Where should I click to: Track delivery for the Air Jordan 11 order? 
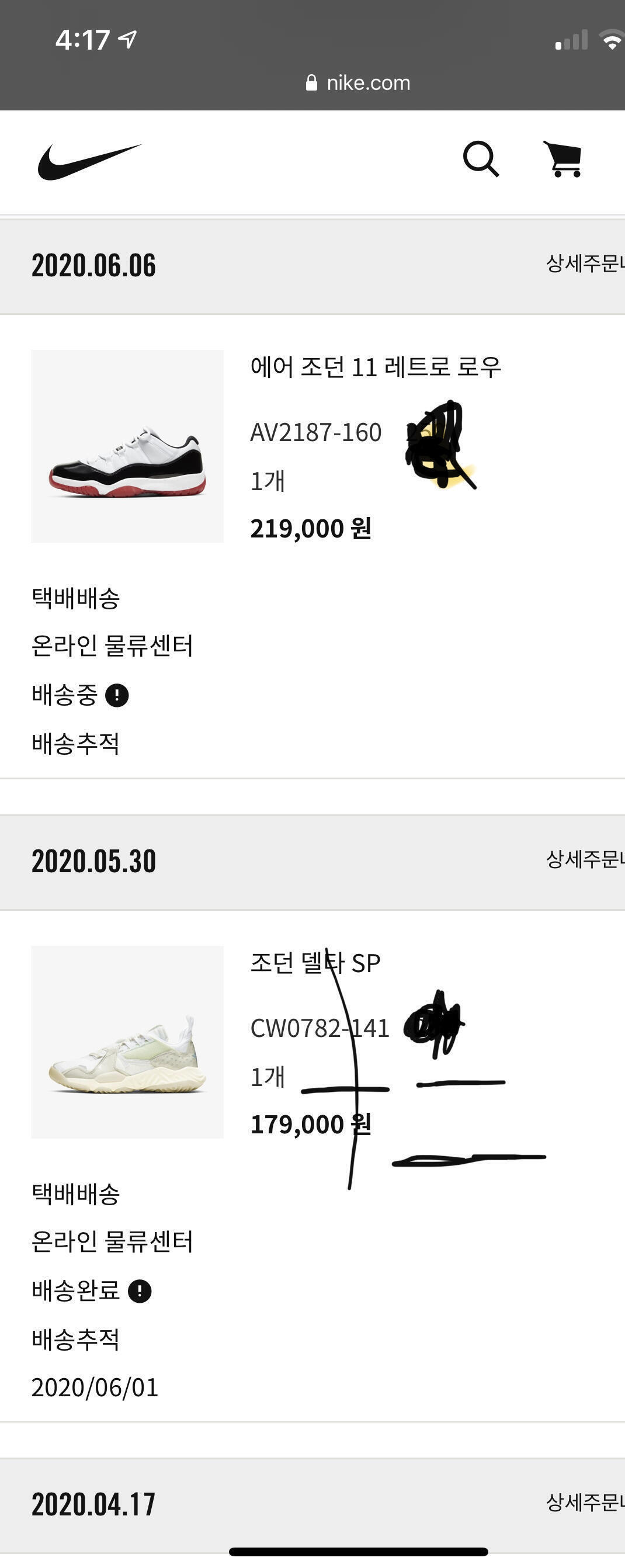(75, 743)
